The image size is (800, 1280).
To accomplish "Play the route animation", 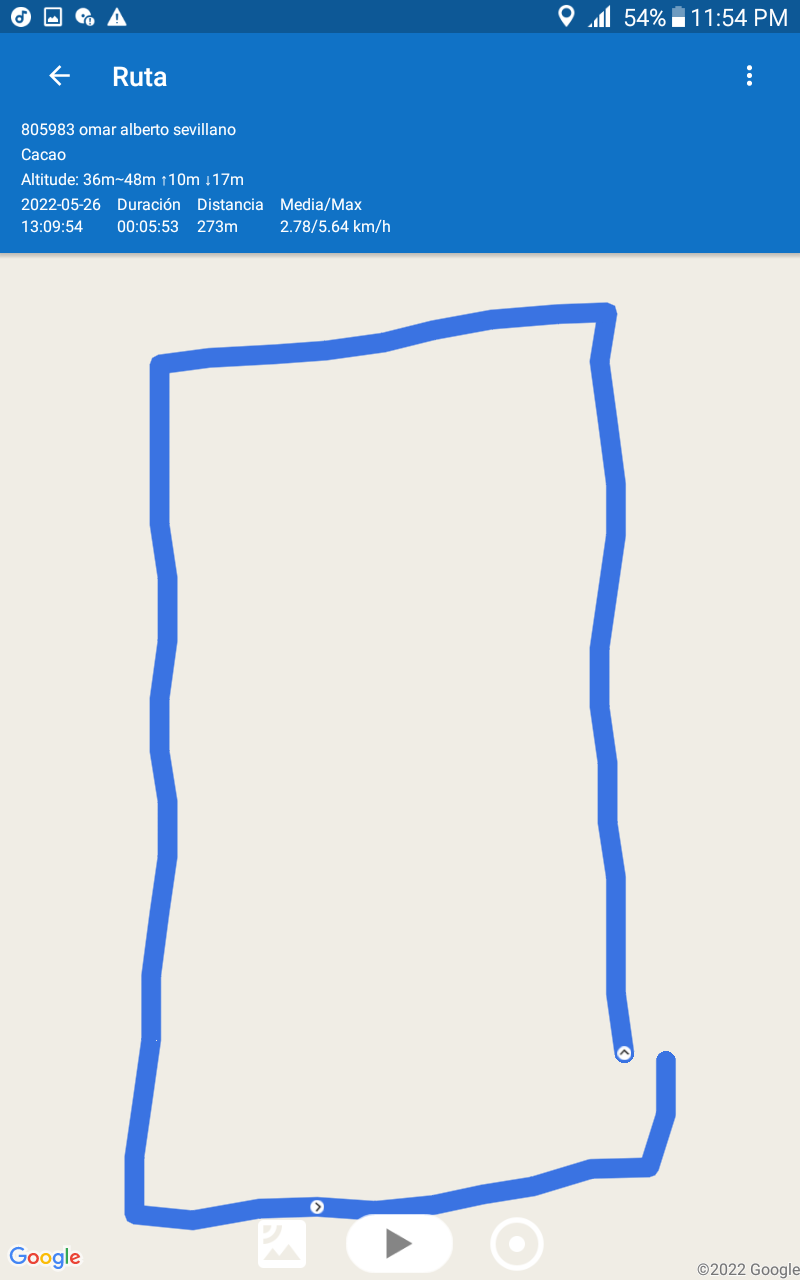I will [x=399, y=1243].
